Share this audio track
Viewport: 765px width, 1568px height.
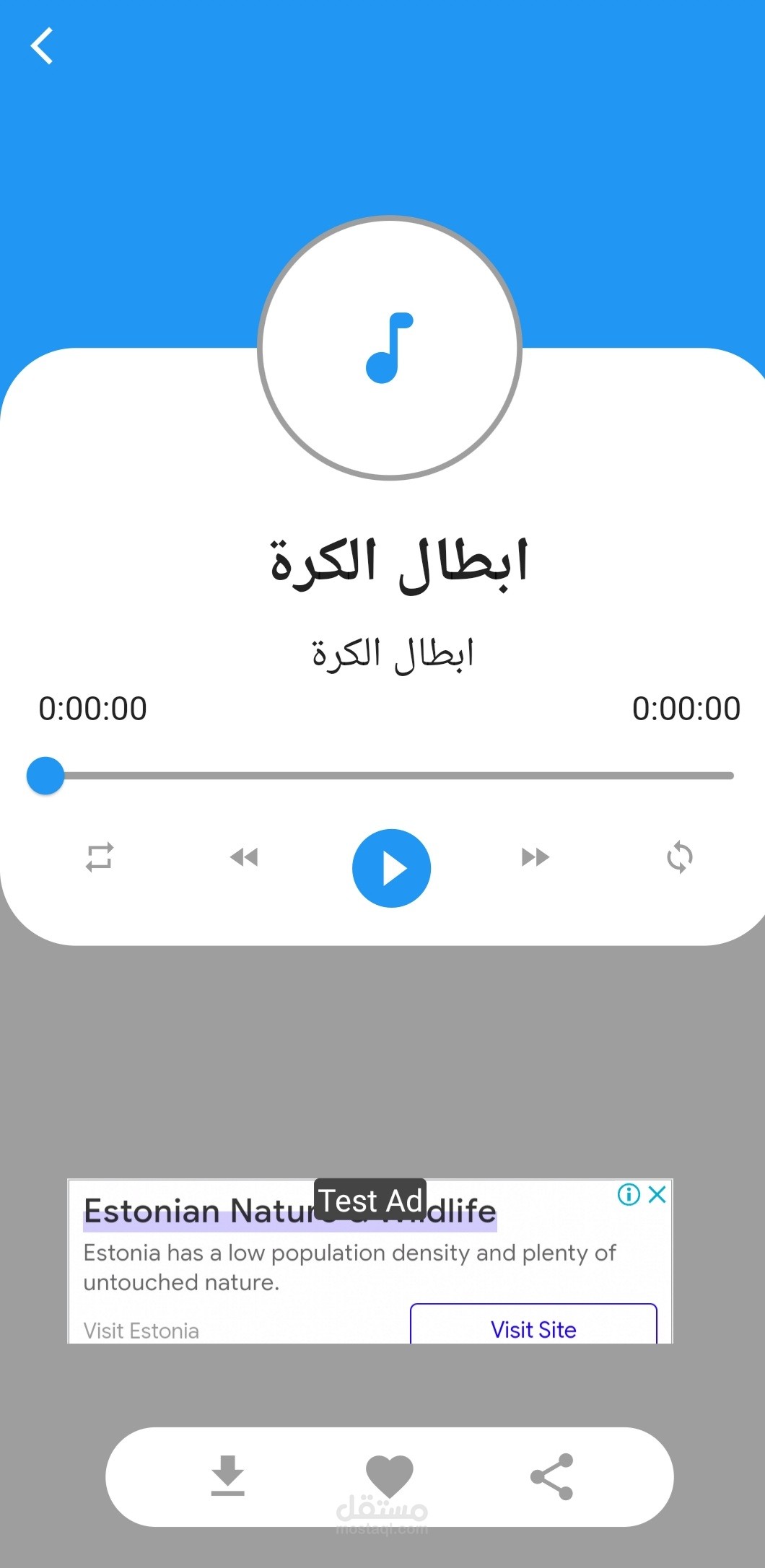551,1476
